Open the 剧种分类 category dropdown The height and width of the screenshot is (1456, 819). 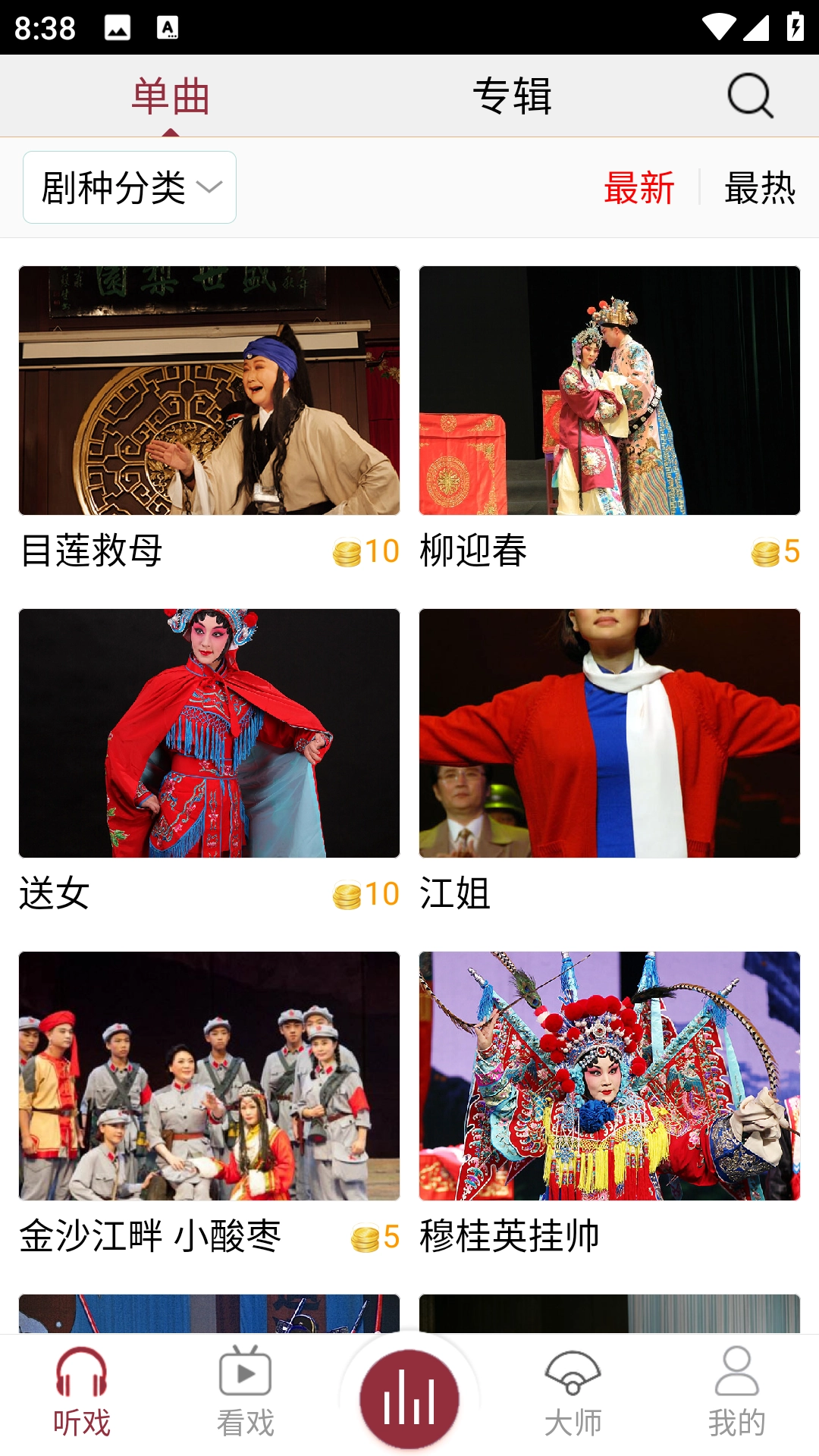(x=129, y=185)
